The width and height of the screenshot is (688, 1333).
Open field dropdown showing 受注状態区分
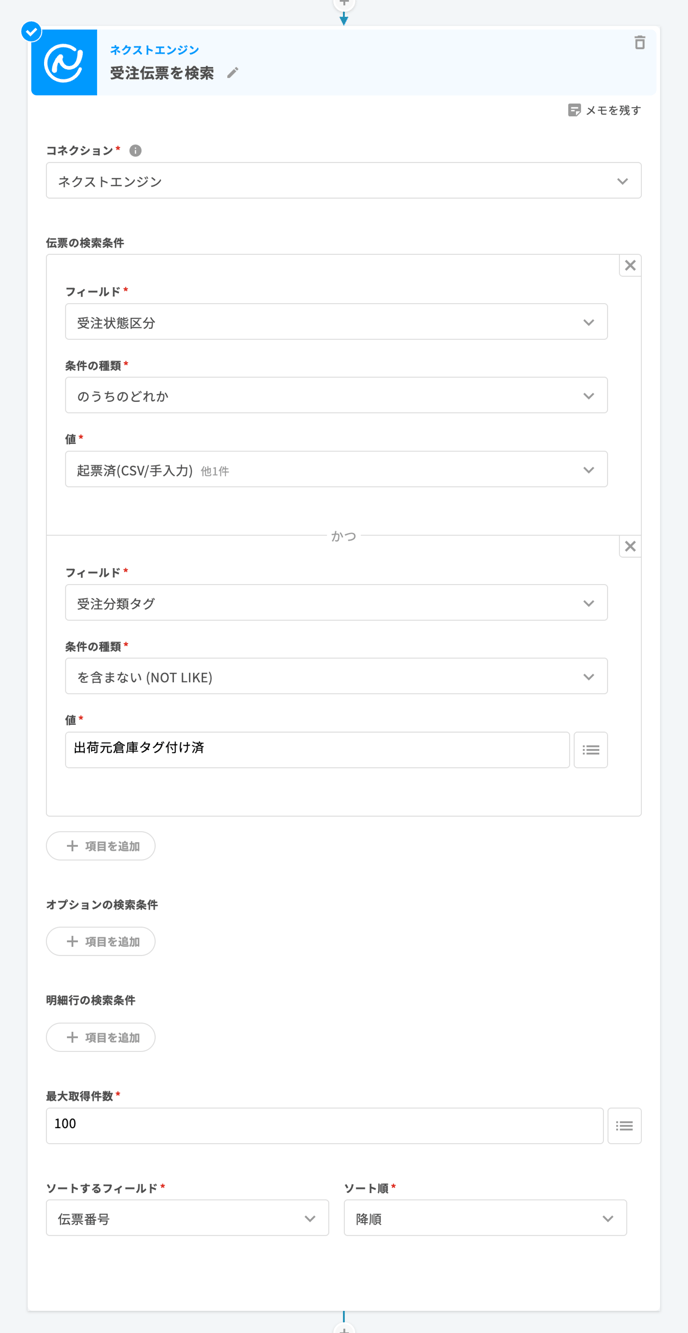coord(336,322)
